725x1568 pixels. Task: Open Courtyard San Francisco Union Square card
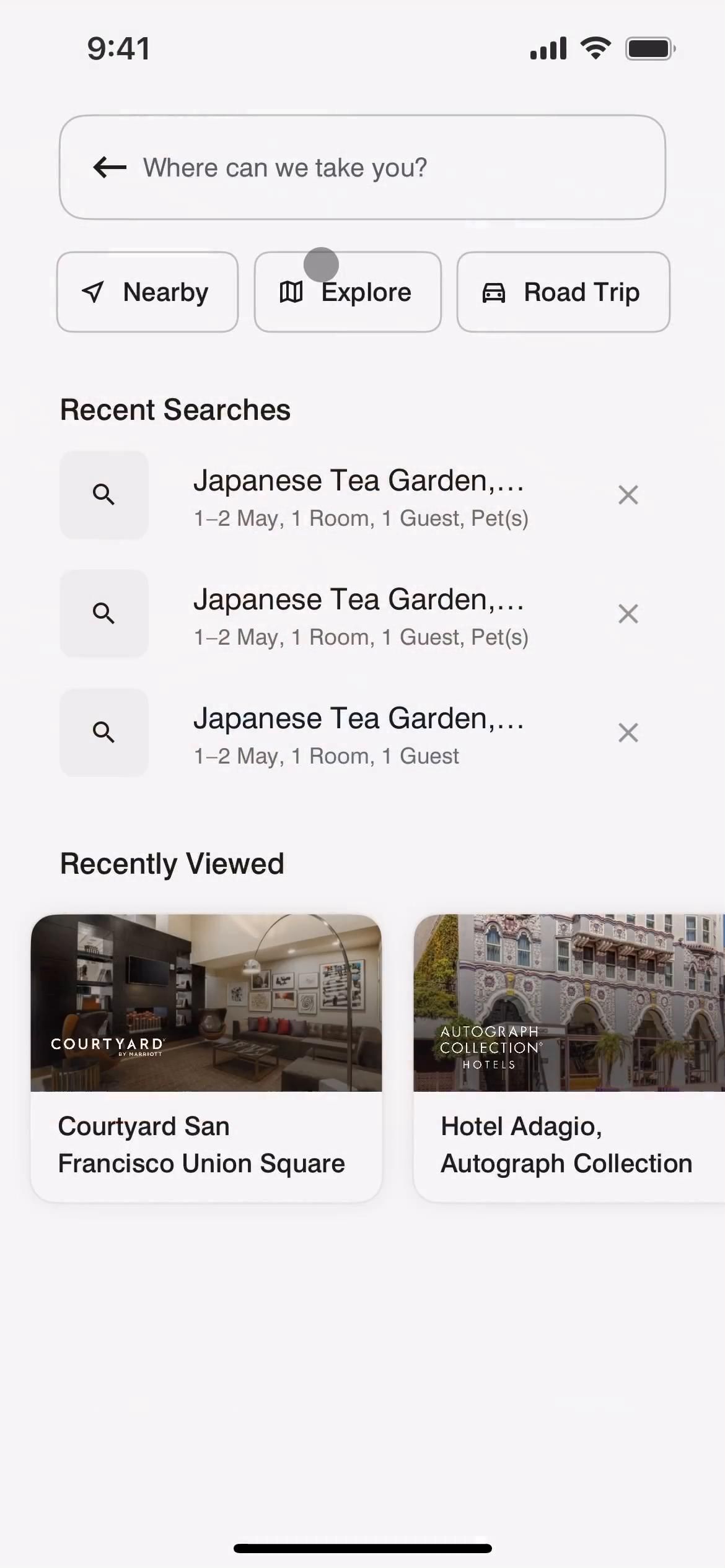coord(206,1058)
